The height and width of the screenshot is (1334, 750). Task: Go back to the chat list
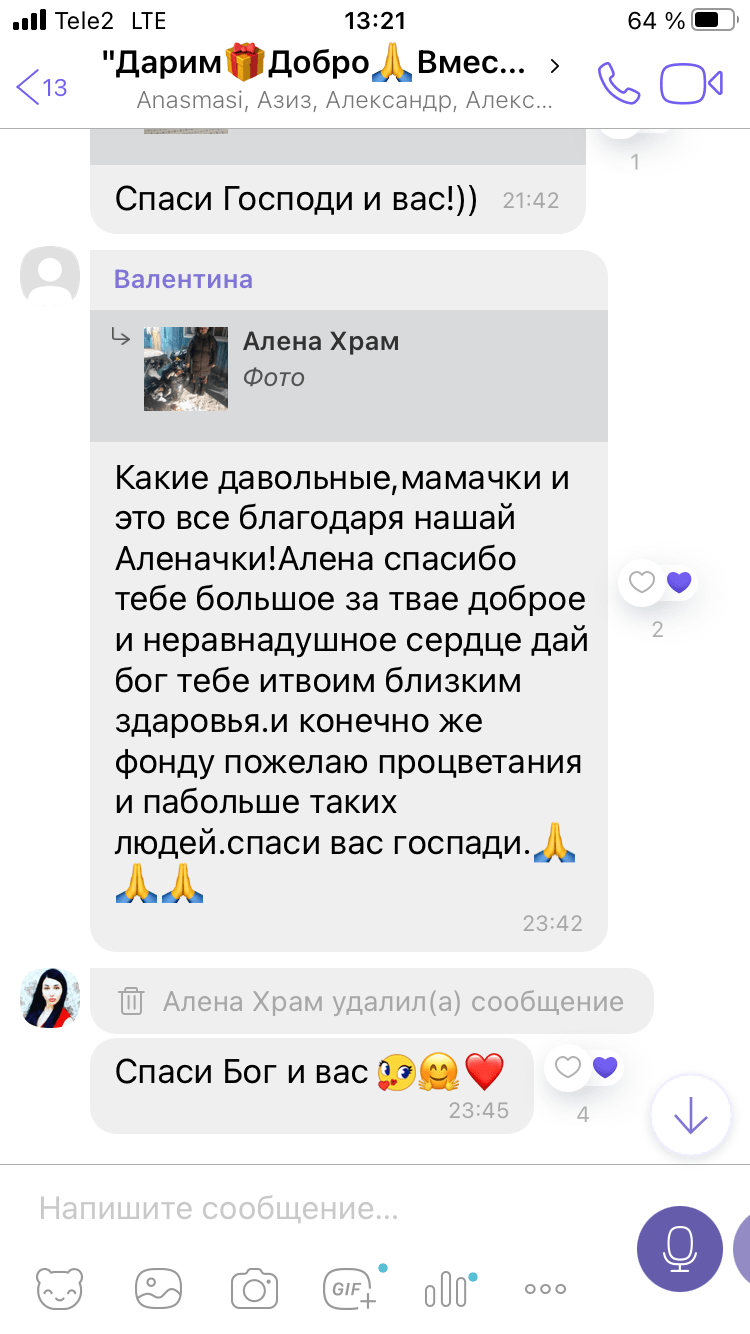point(42,87)
